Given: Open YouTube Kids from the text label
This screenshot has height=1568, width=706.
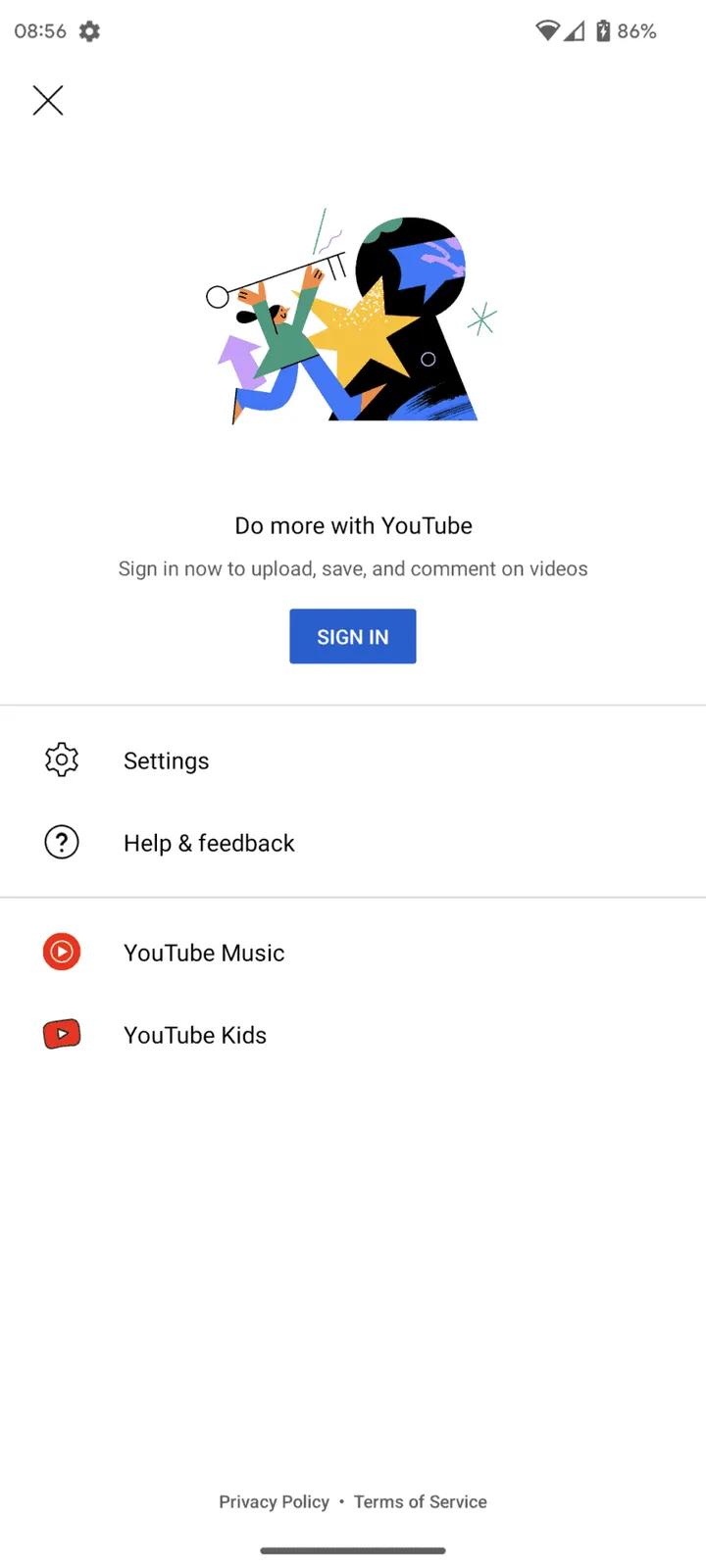Looking at the screenshot, I should [x=195, y=1034].
